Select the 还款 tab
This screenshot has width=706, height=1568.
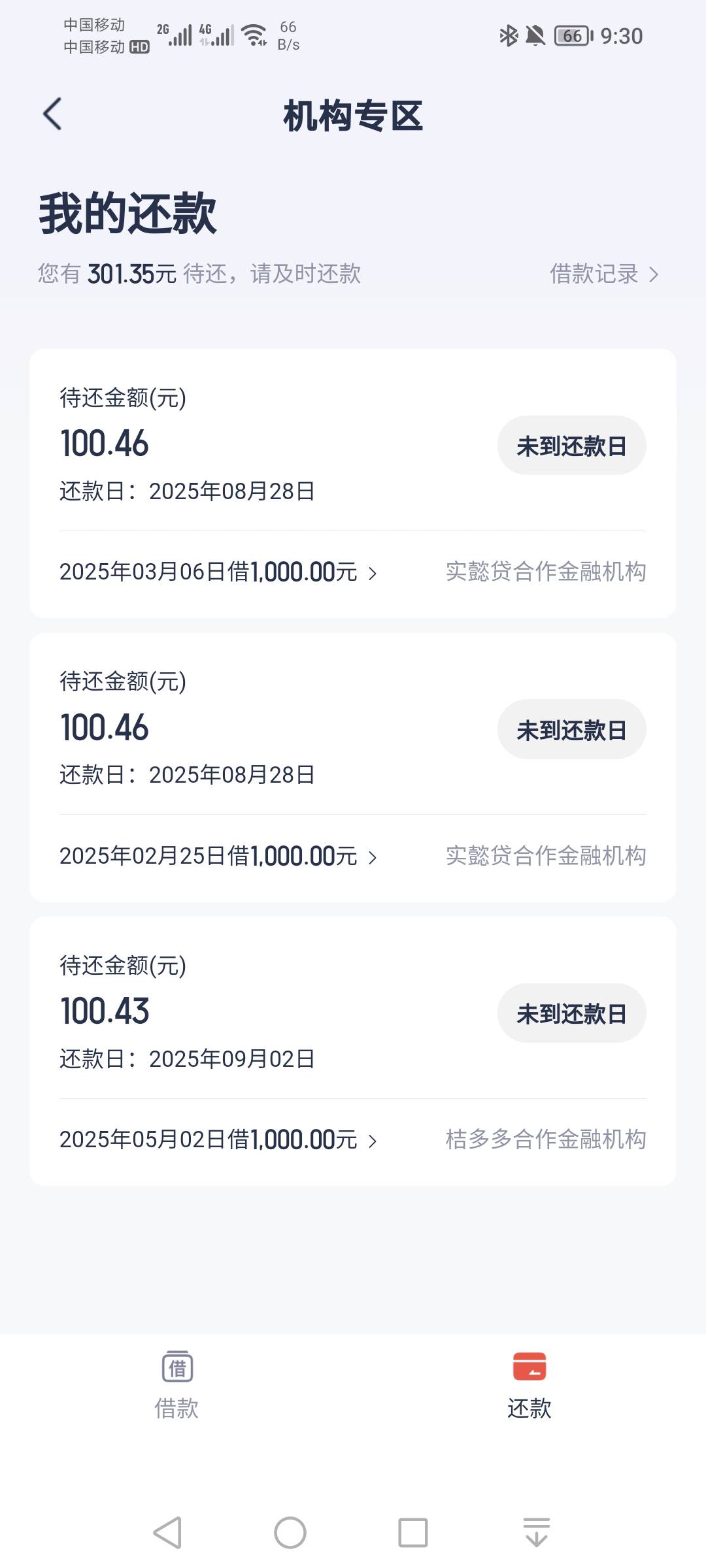[x=529, y=1385]
